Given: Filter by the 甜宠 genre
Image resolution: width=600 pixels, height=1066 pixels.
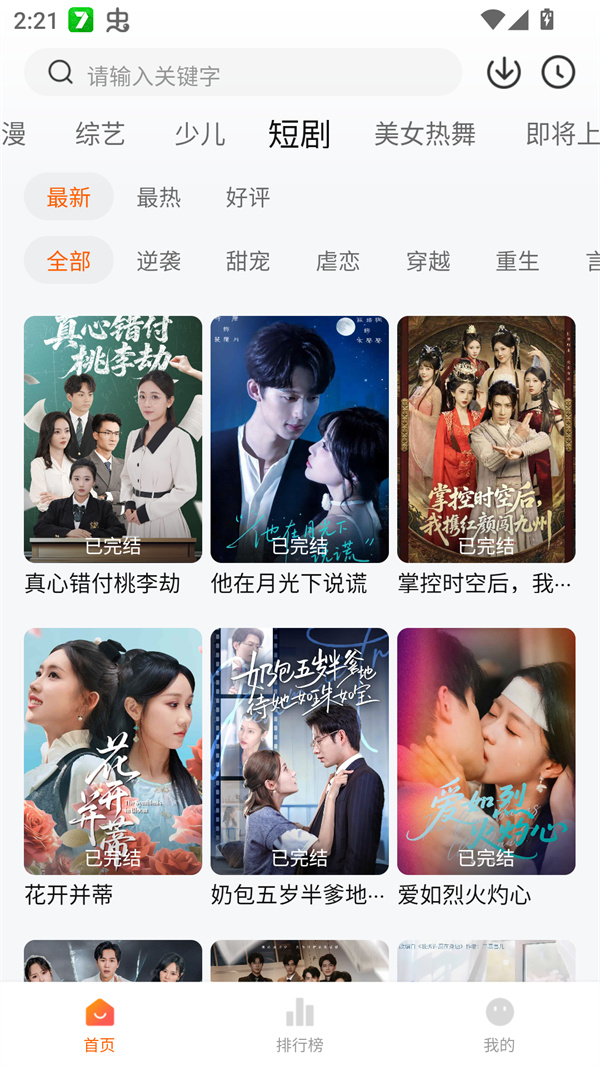Looking at the screenshot, I should point(248,261).
